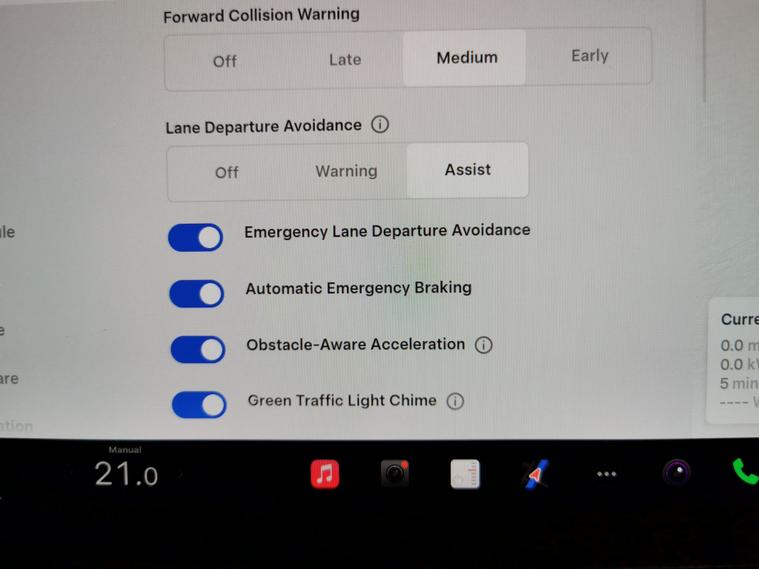Open the dashcam app in dock

395,473
